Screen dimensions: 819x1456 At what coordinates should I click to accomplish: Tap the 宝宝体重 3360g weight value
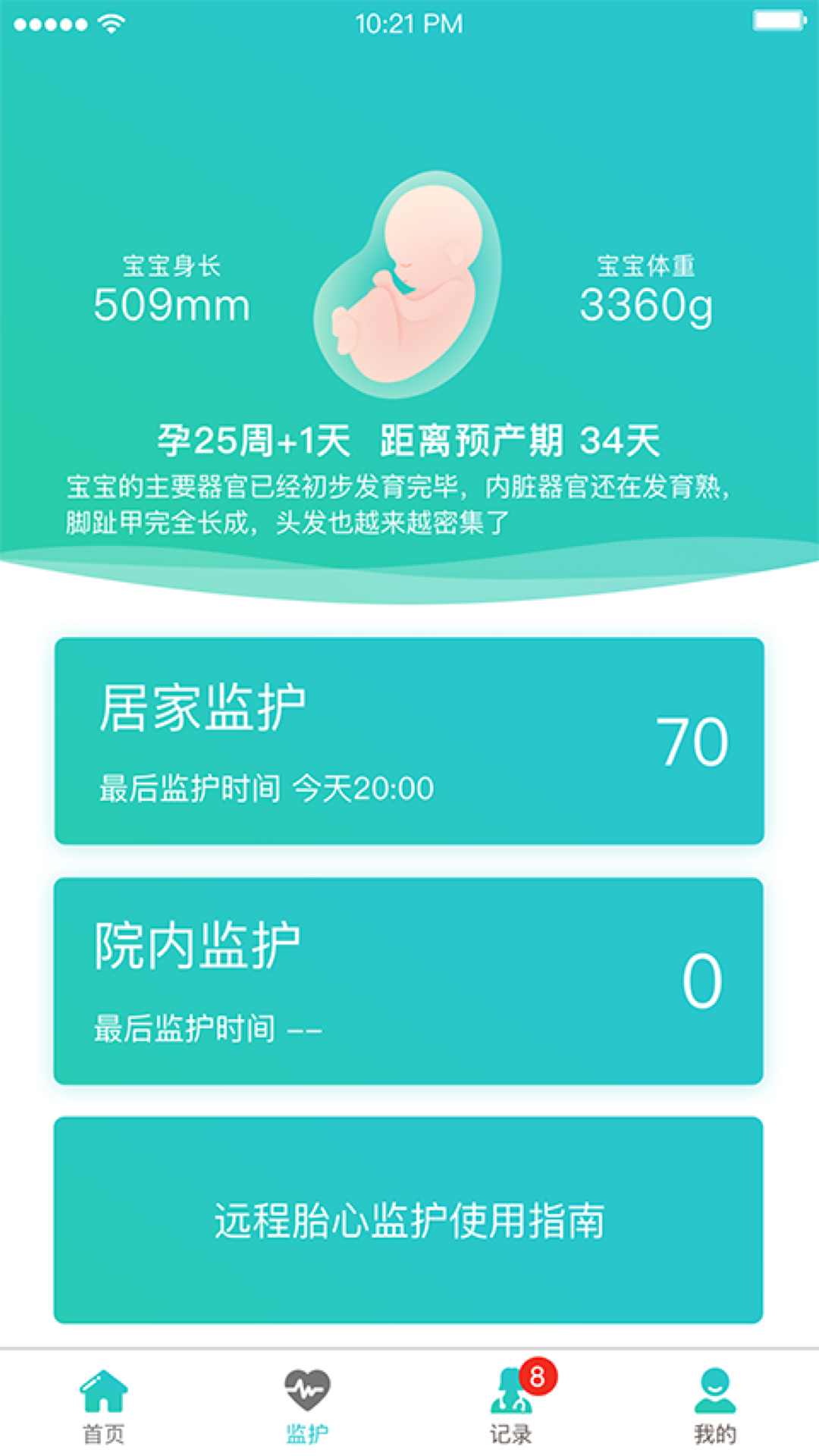[x=646, y=306]
